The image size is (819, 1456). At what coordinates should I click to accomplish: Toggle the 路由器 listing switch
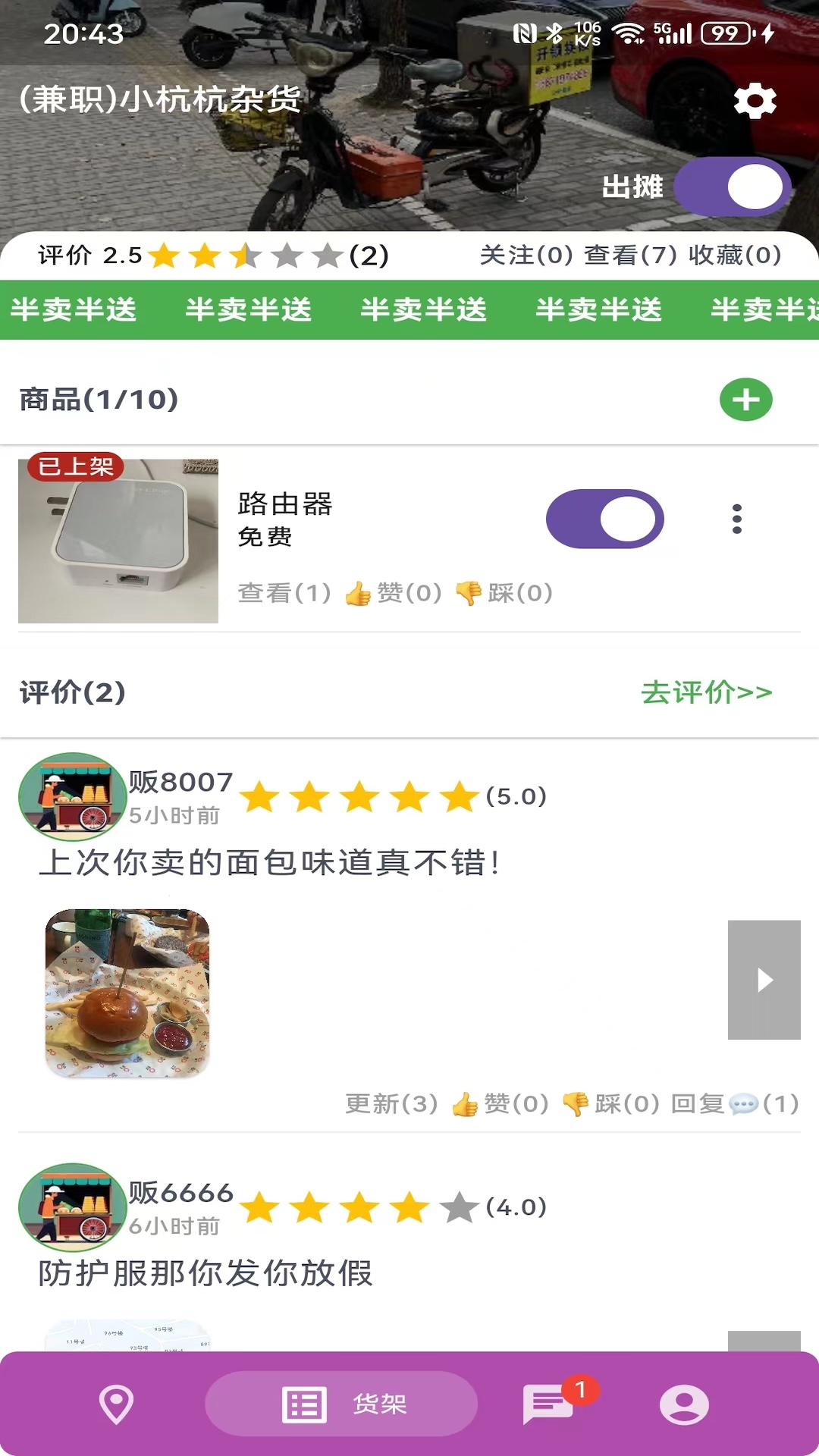pos(604,519)
